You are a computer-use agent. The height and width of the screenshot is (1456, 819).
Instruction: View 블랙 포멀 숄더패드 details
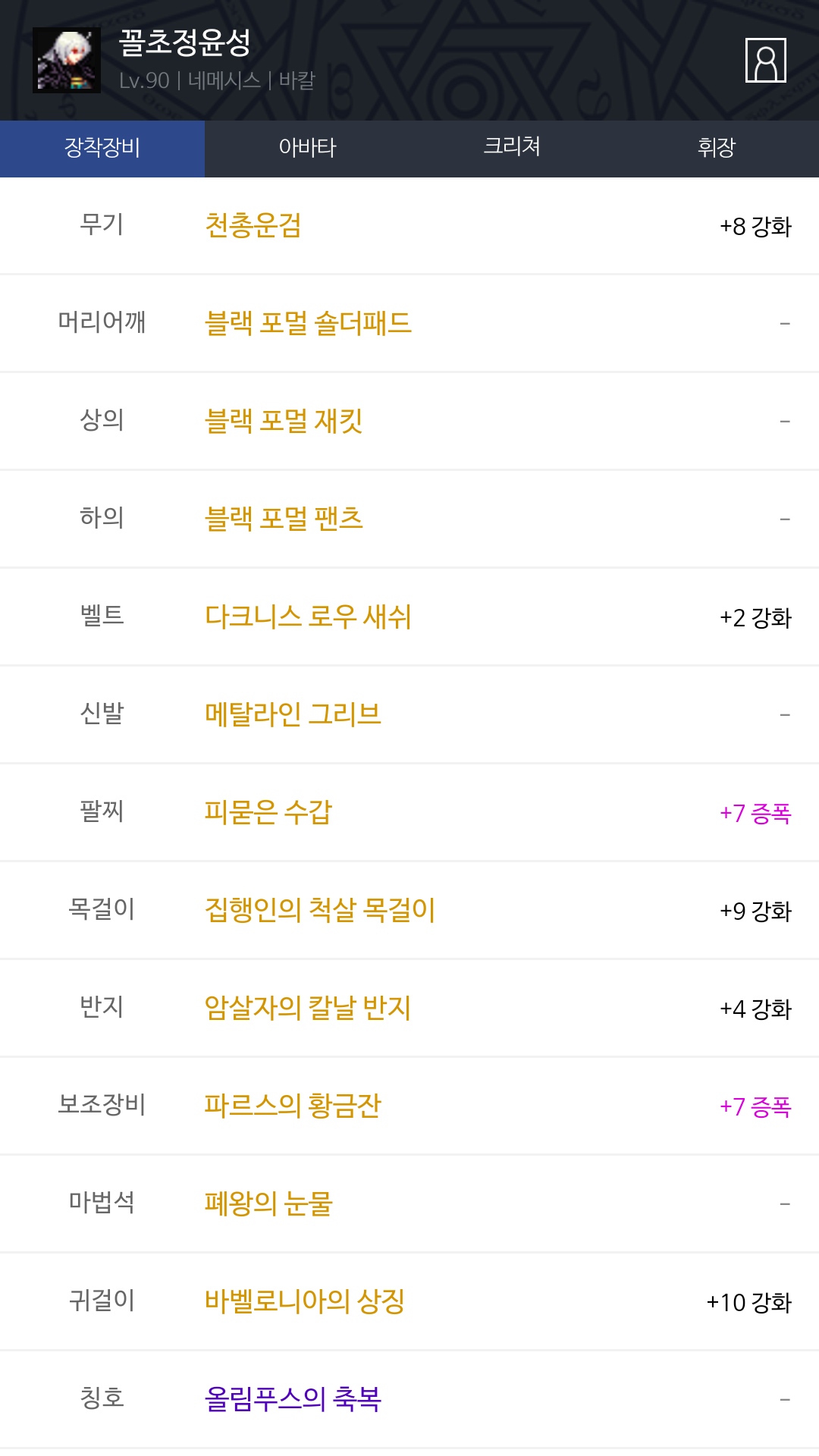tap(308, 323)
